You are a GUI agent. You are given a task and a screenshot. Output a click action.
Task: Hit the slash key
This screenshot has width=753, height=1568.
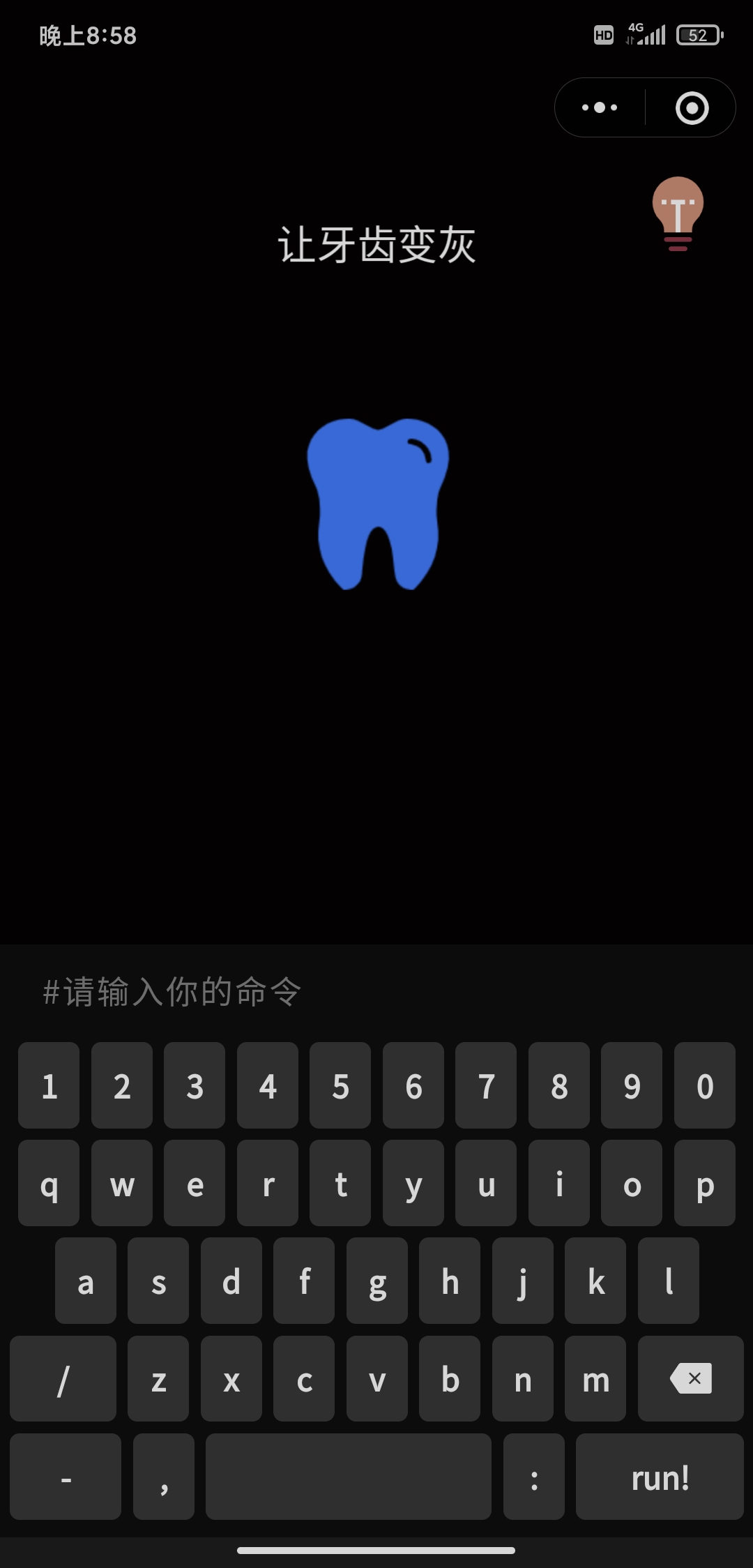point(63,1378)
